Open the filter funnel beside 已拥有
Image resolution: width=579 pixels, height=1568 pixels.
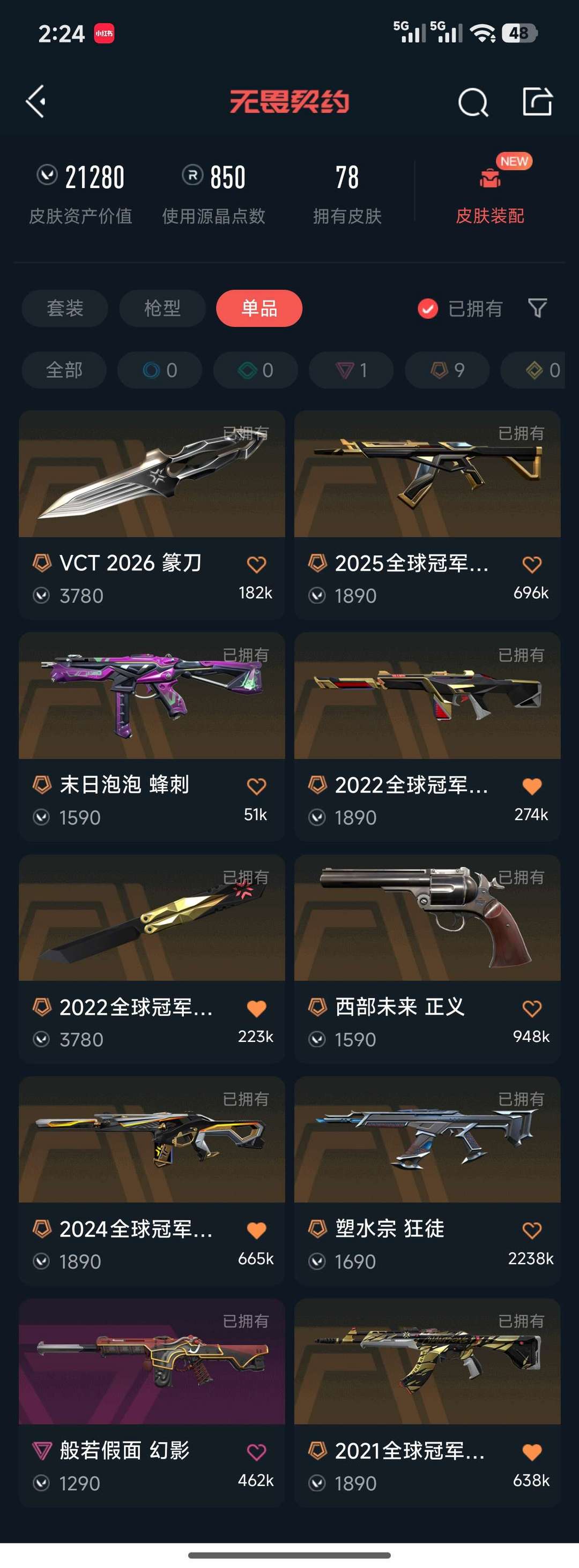click(536, 309)
